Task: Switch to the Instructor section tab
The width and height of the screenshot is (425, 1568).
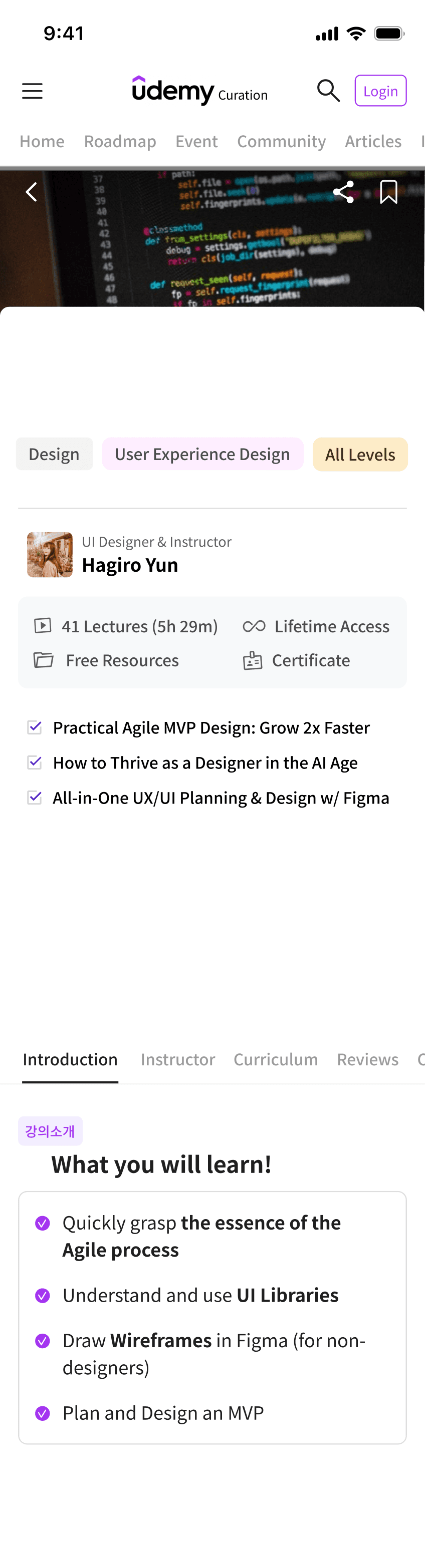Action: click(177, 1060)
